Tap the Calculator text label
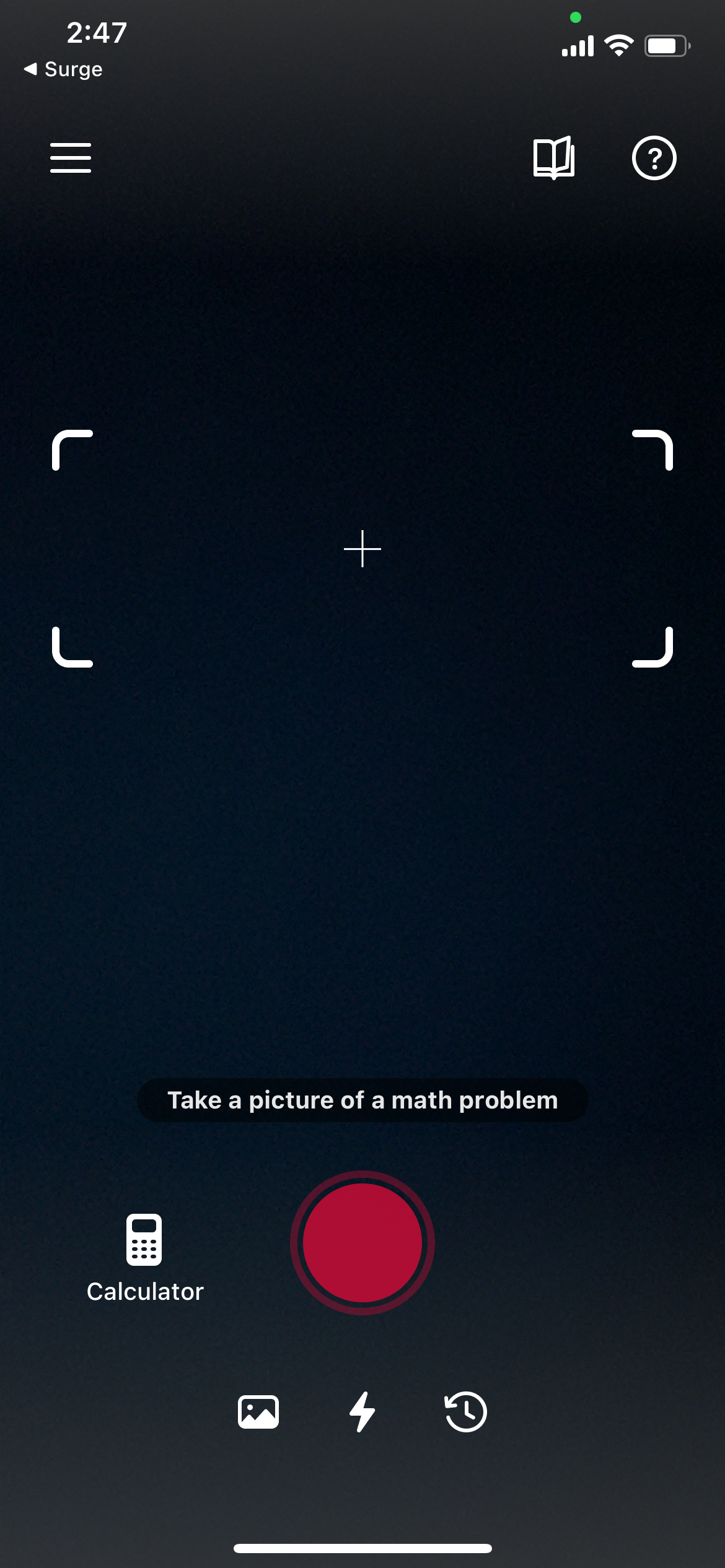Image resolution: width=725 pixels, height=1568 pixels. (x=145, y=1291)
